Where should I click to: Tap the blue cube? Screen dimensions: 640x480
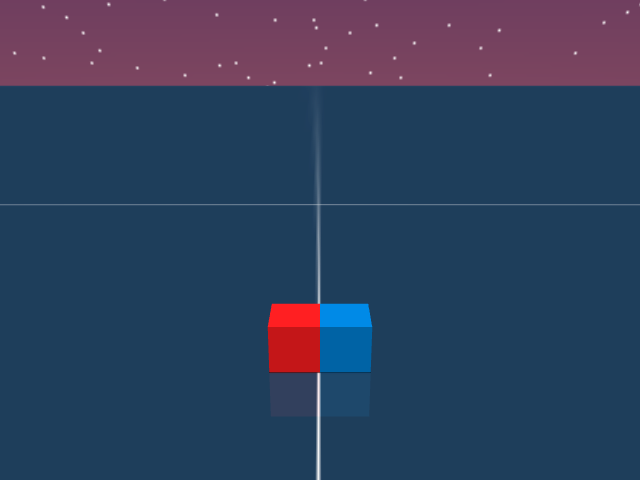(x=346, y=340)
